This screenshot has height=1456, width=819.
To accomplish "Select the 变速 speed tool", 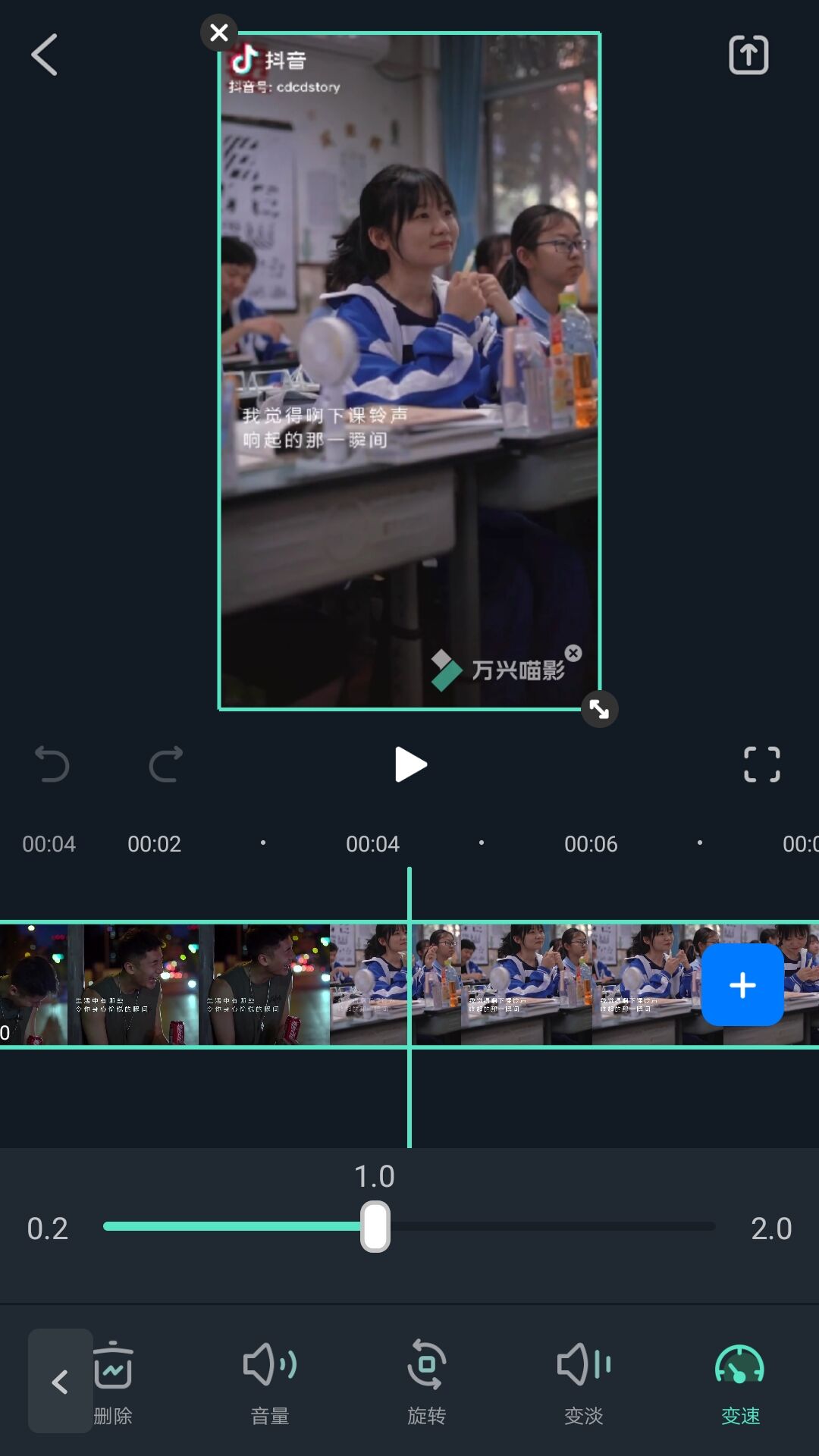I will (x=740, y=1381).
